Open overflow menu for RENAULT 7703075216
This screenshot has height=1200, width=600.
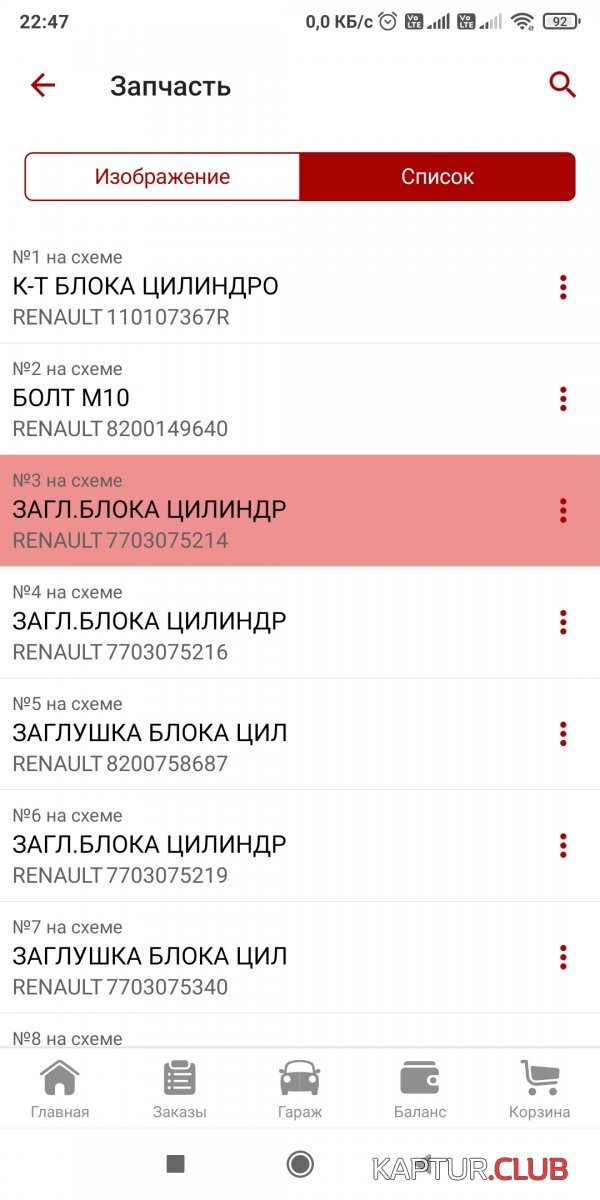(x=563, y=622)
